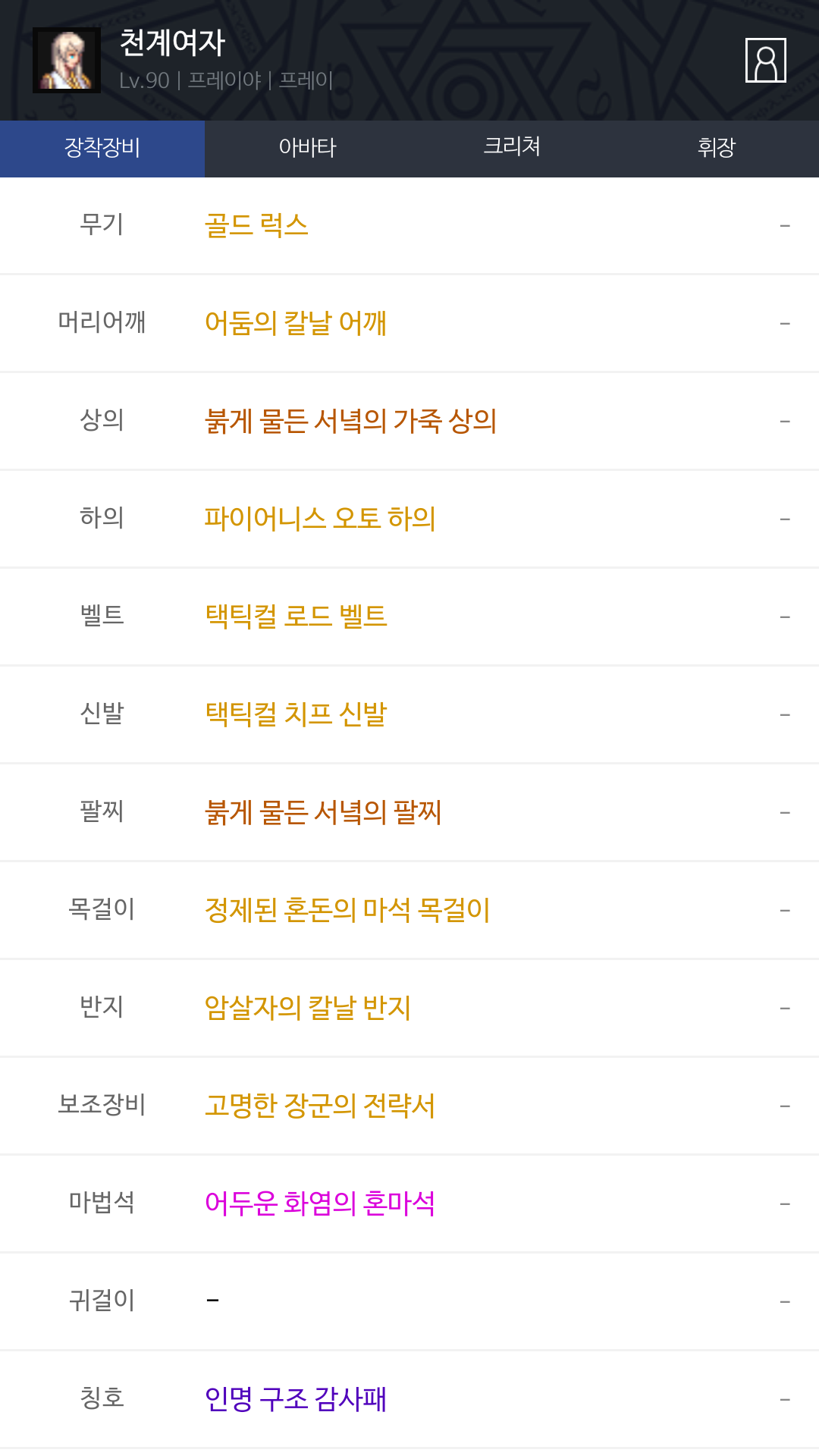The height and width of the screenshot is (1456, 819).
Task: View 파이어니스 오토 하의 item
Action: point(320,519)
